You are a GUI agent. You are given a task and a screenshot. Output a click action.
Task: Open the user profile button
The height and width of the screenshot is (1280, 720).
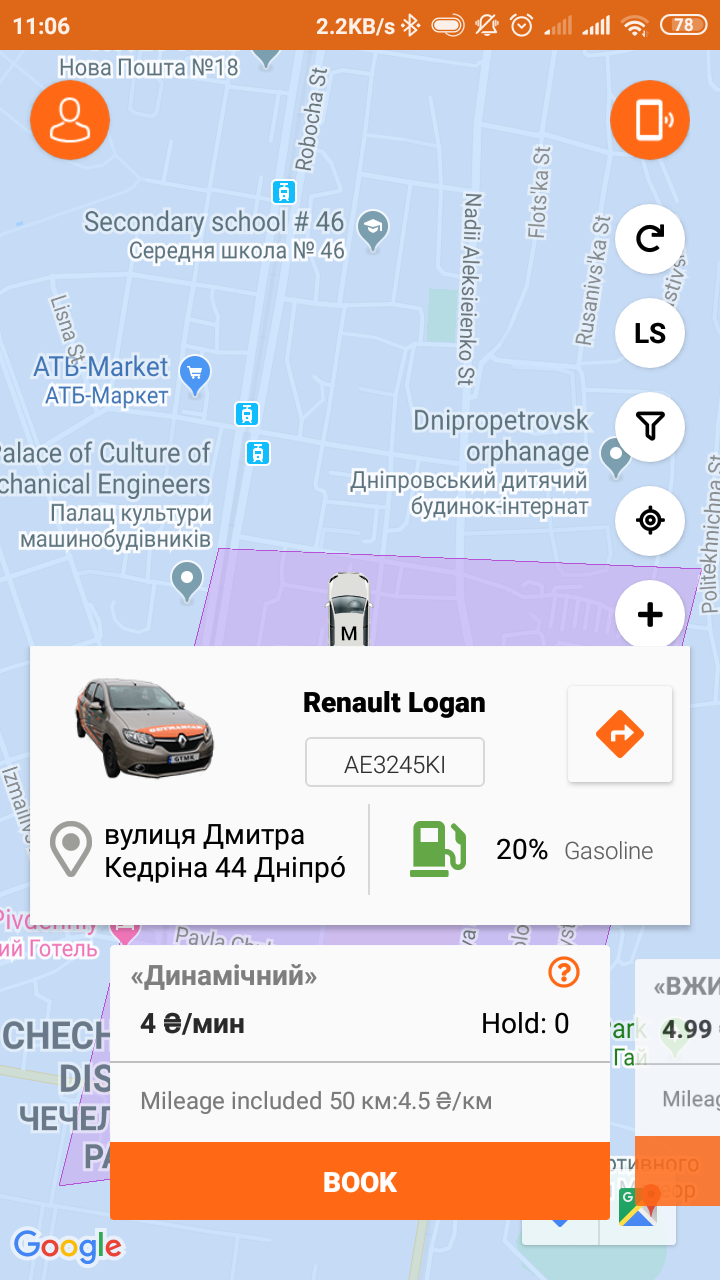click(70, 120)
